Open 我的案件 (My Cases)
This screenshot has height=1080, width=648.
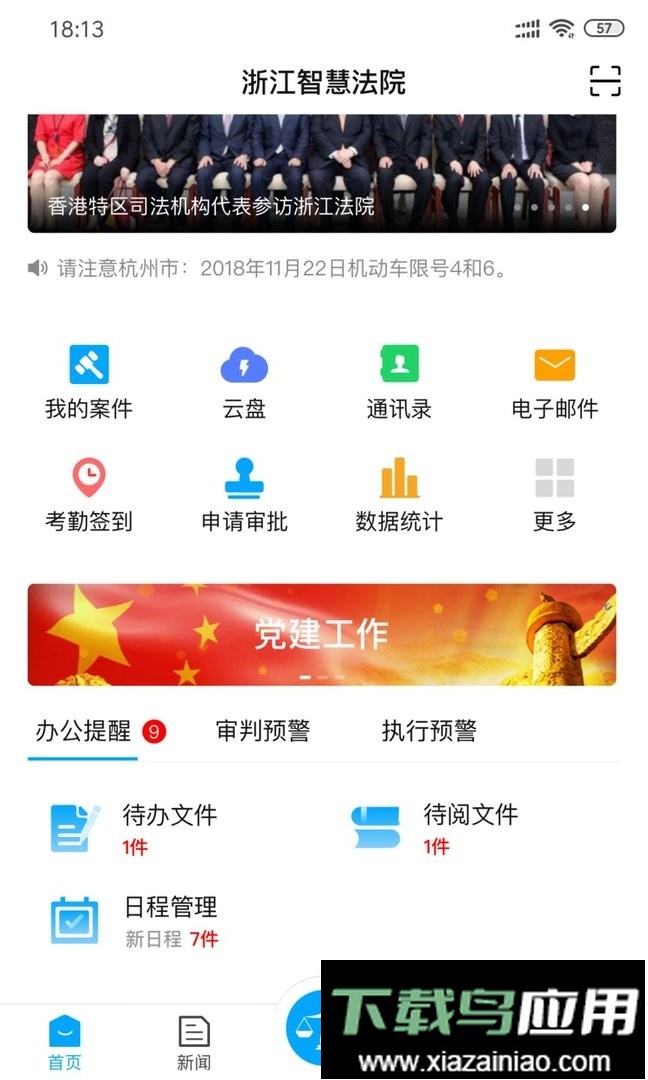[89, 381]
